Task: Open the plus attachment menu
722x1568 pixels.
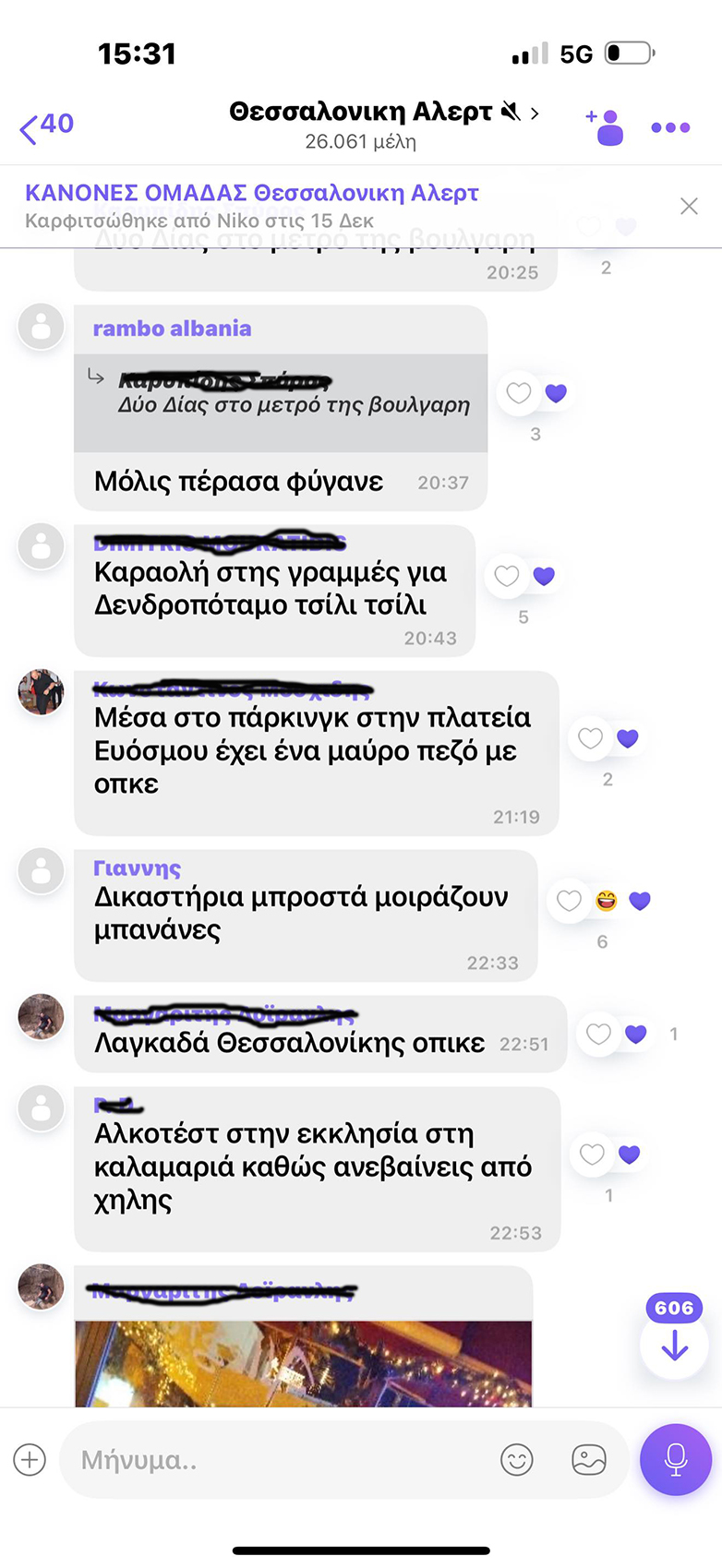Action: [30, 1460]
